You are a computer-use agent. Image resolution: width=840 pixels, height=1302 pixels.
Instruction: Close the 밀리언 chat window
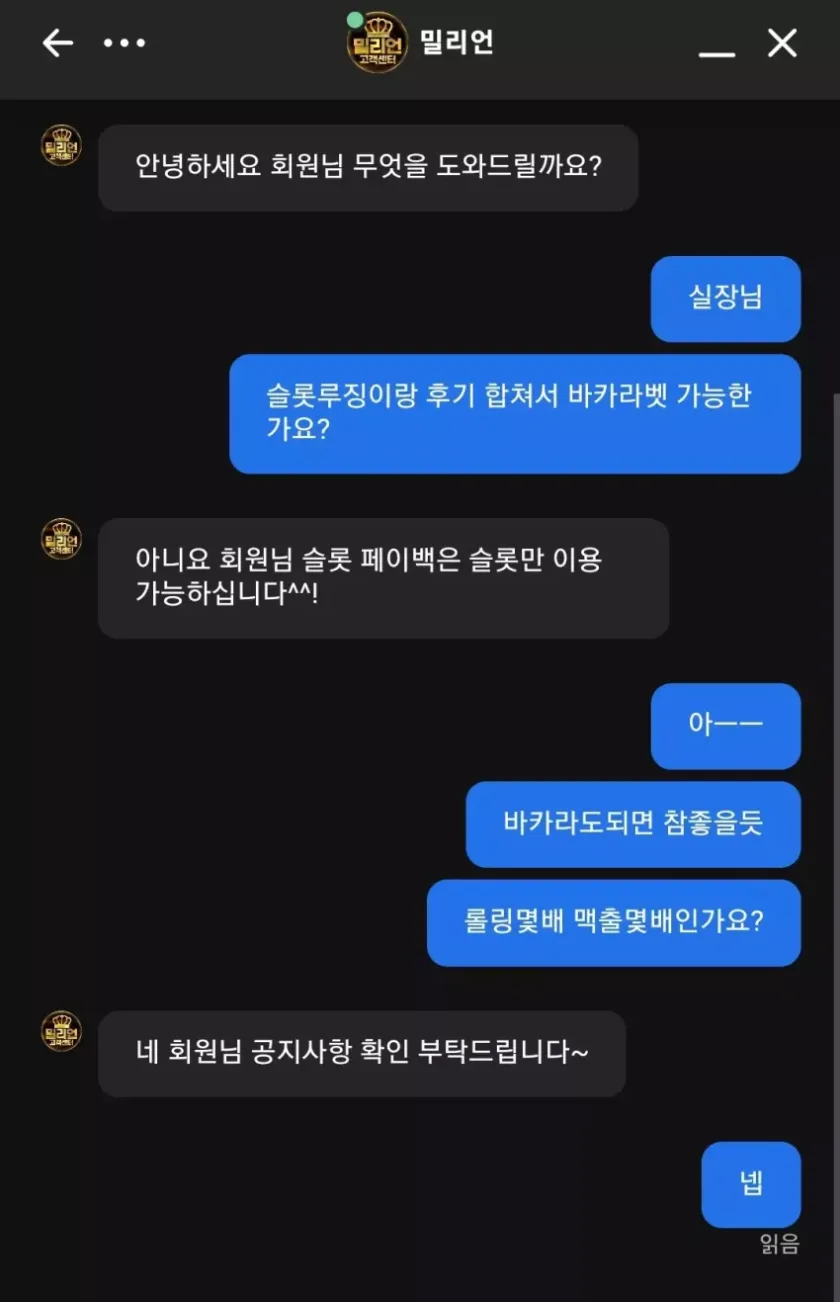click(x=781, y=43)
